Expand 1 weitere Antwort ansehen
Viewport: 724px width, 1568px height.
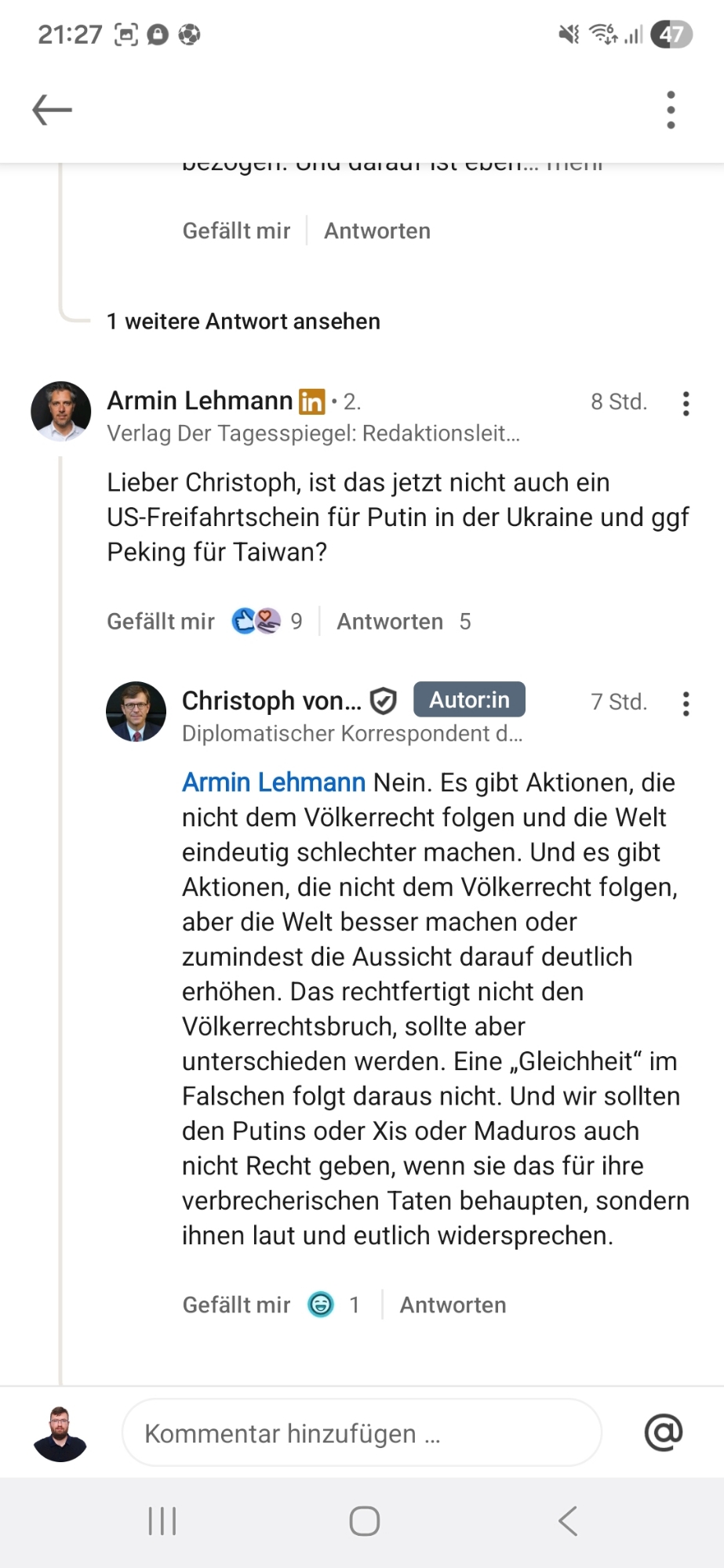(243, 321)
